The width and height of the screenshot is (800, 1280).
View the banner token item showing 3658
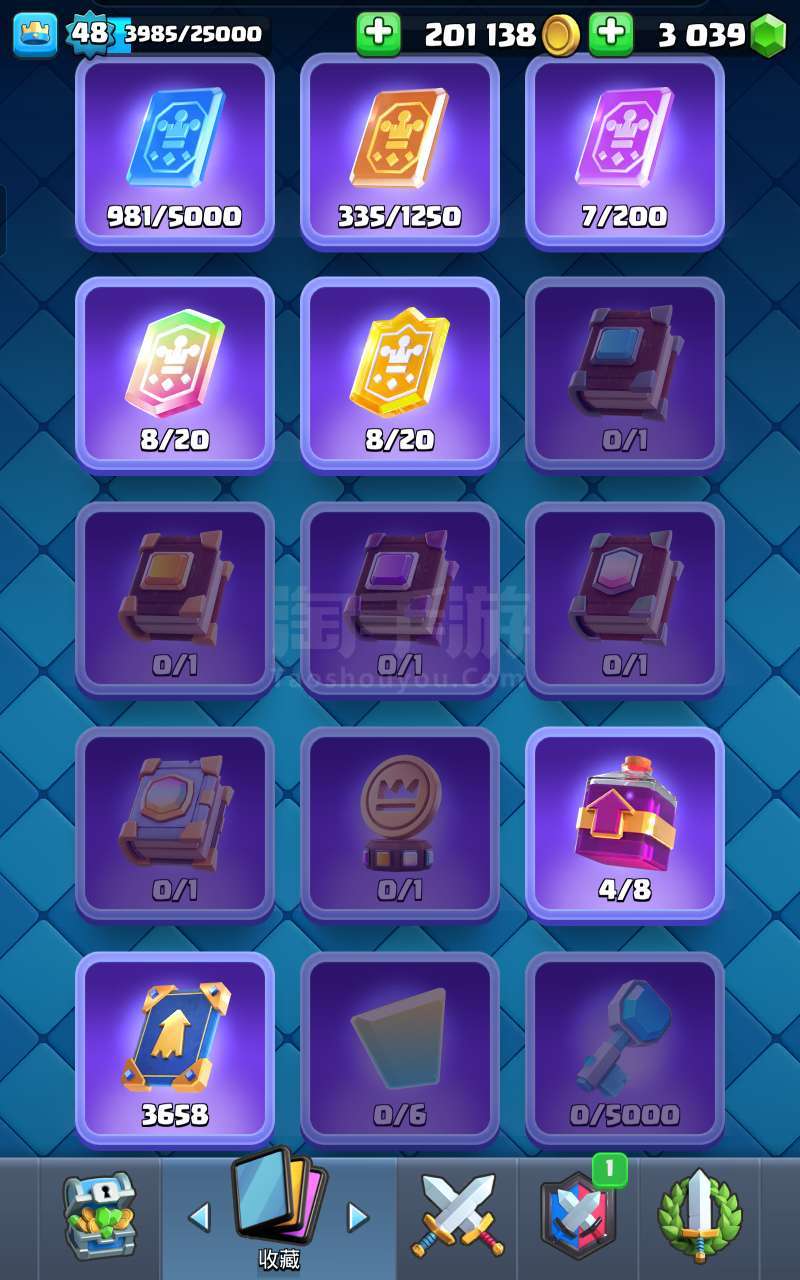[x=175, y=1047]
